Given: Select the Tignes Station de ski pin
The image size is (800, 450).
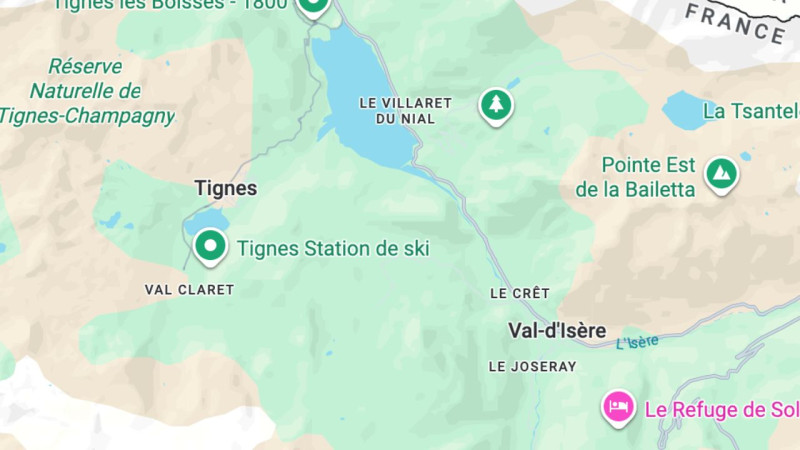Looking at the screenshot, I should (x=209, y=245).
